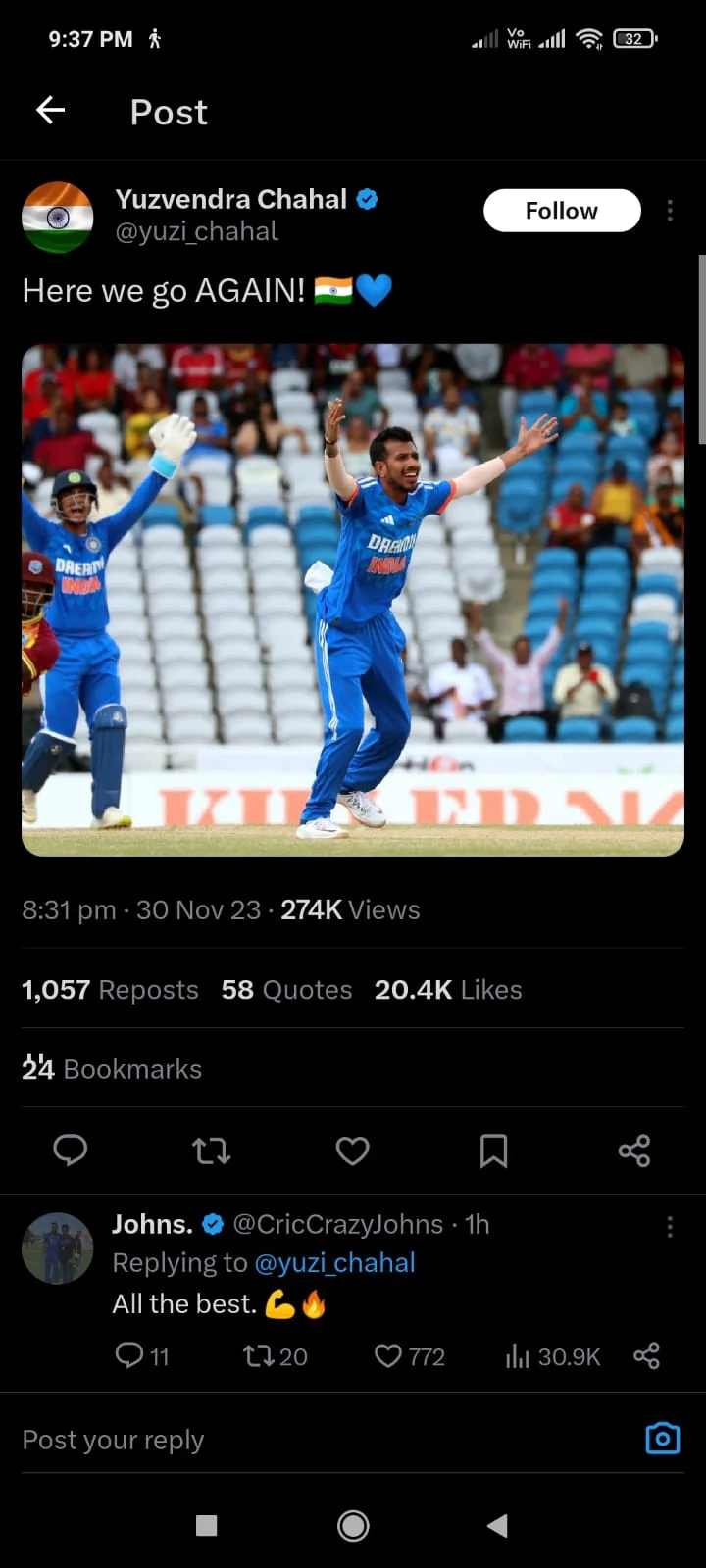Open overflow menu on Johns' reply
This screenshot has width=706, height=1568.
[670, 1227]
